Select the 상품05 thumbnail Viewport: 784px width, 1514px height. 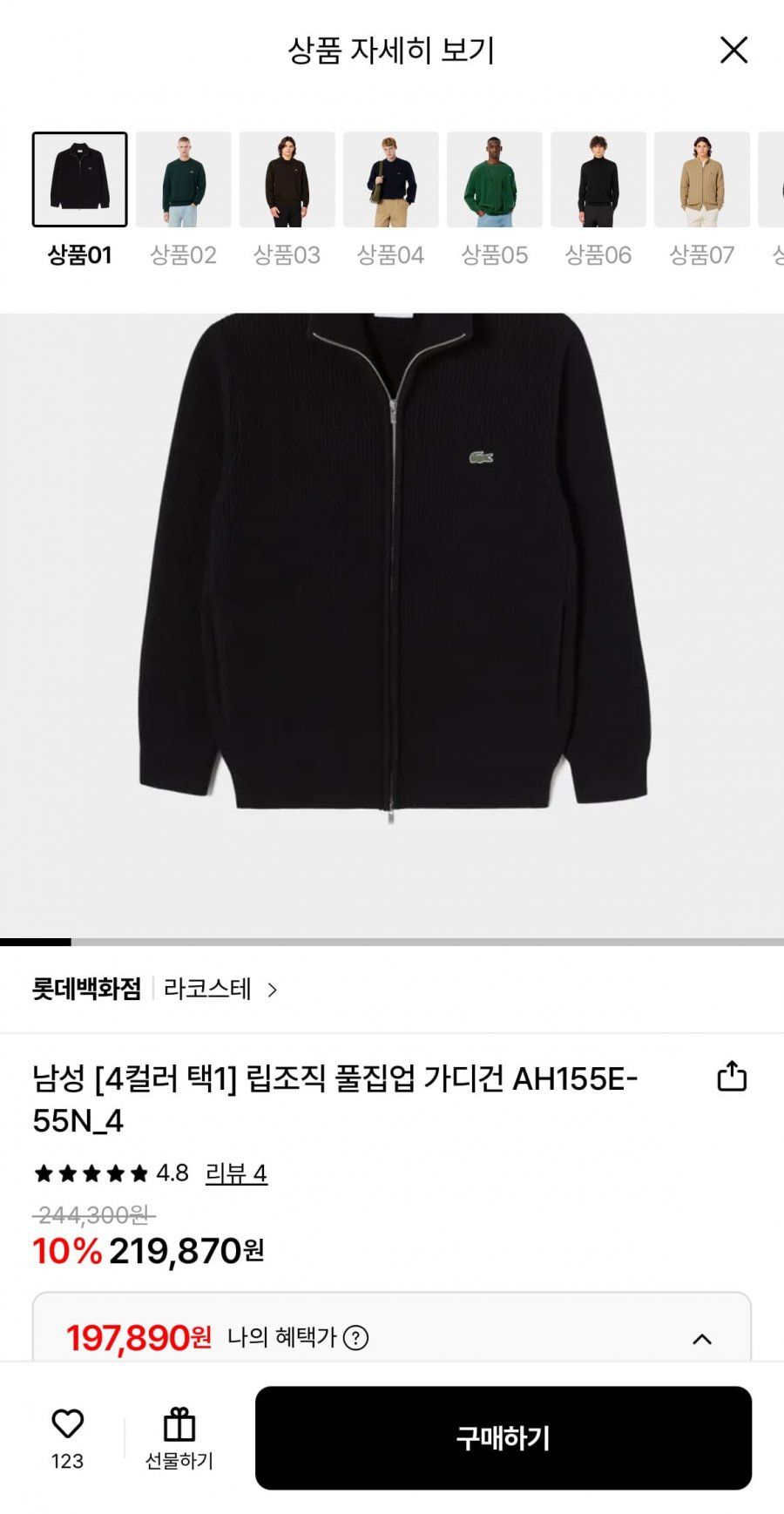coord(495,179)
